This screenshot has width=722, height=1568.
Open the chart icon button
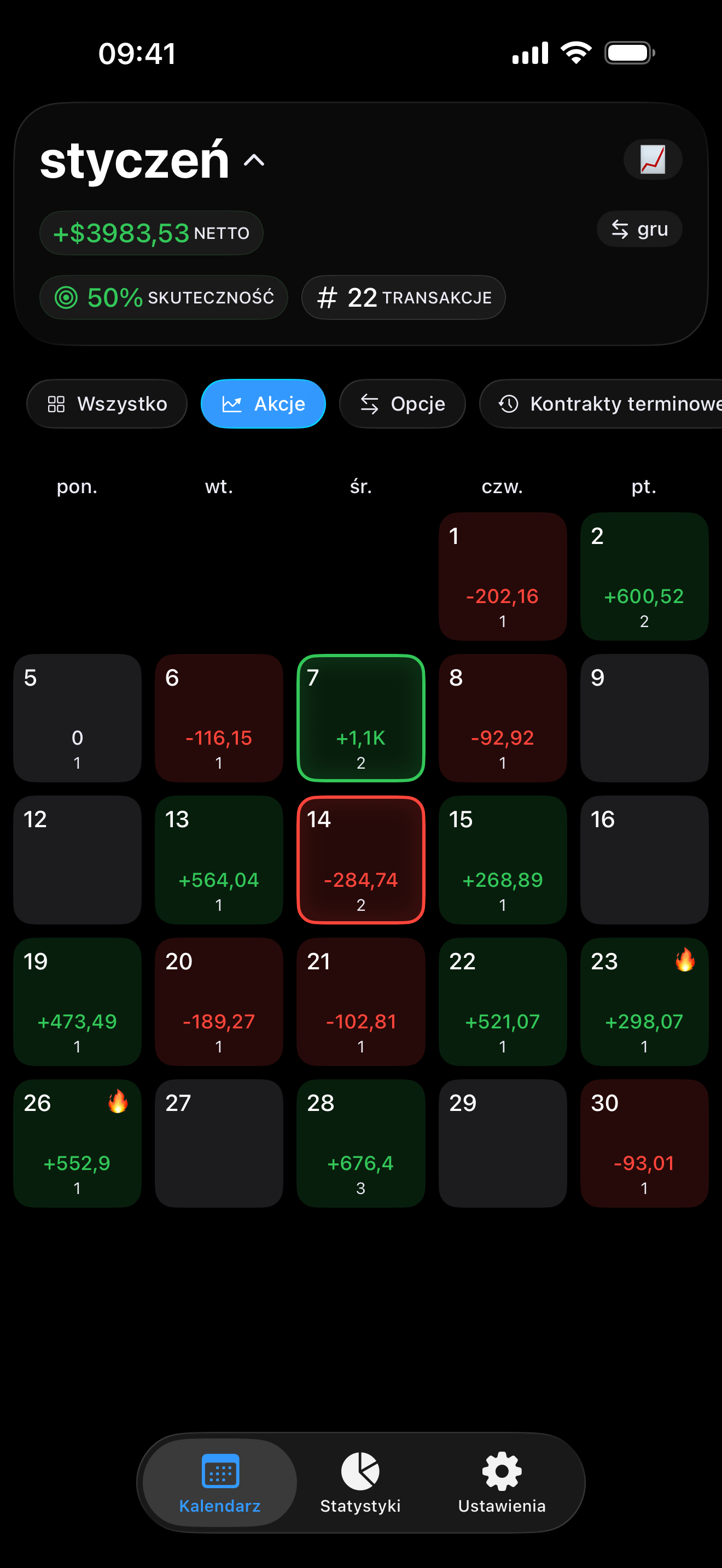(652, 160)
